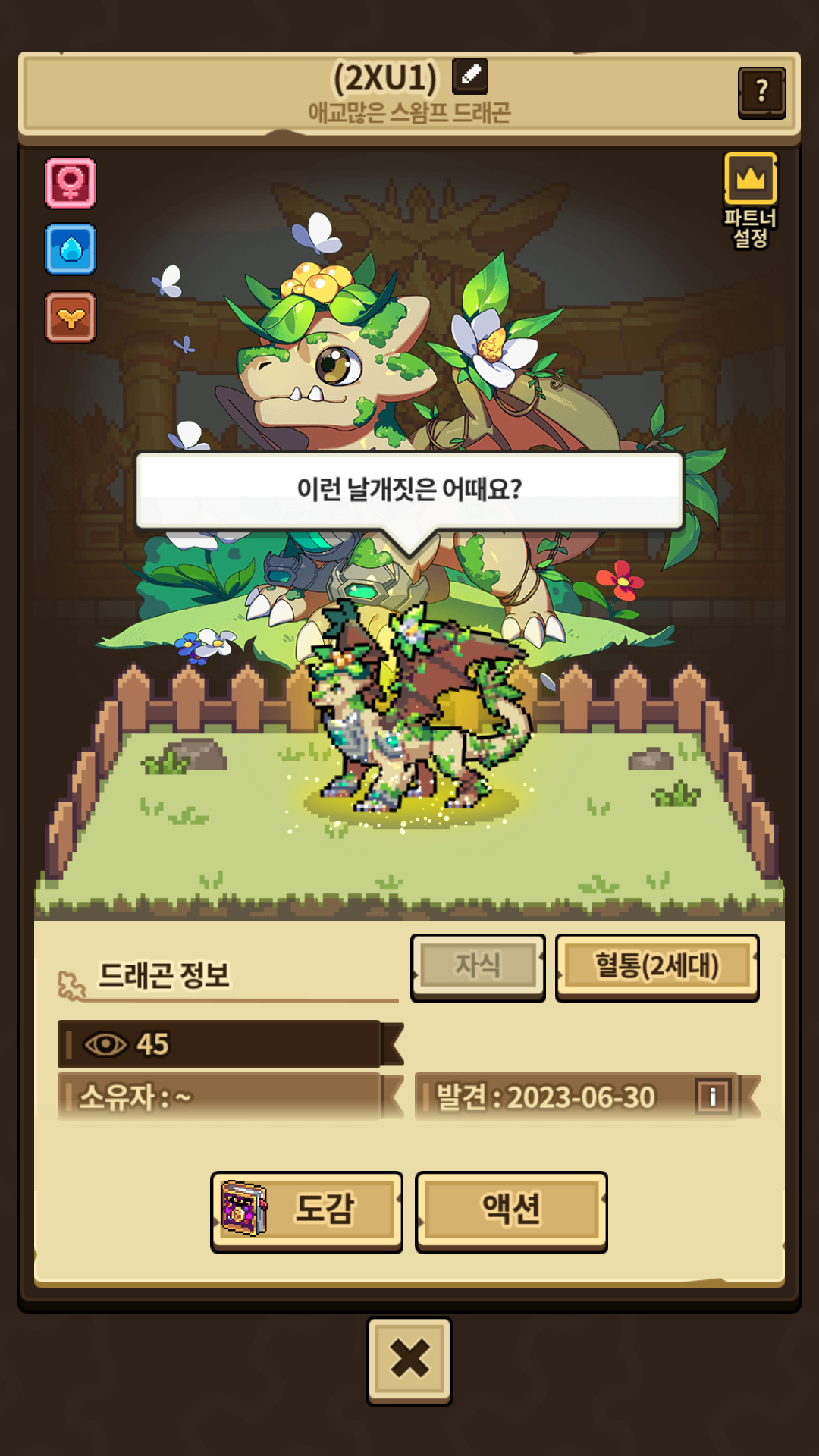Open the help question mark
Screen dimensions: 819x1456
(x=761, y=93)
